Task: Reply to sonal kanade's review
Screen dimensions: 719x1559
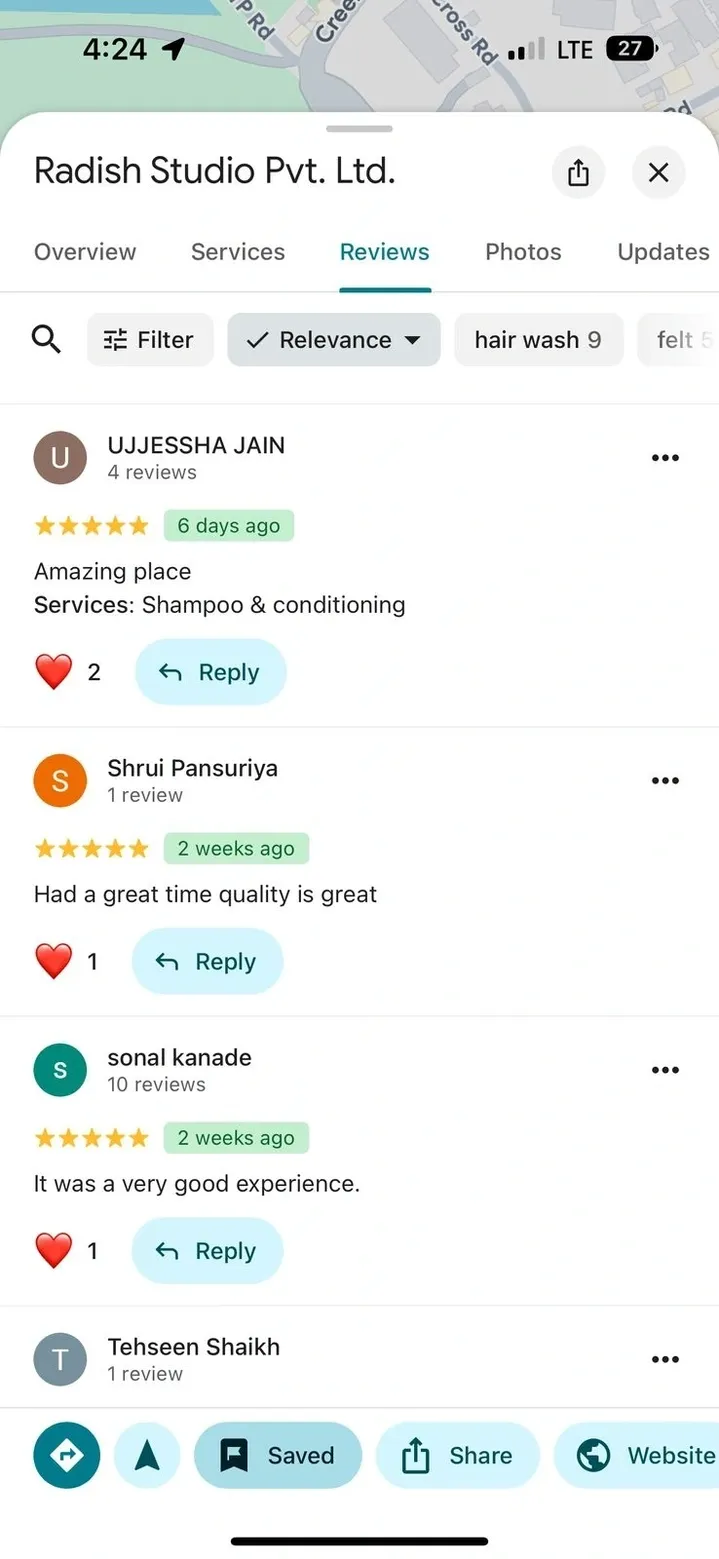Action: (x=208, y=1251)
